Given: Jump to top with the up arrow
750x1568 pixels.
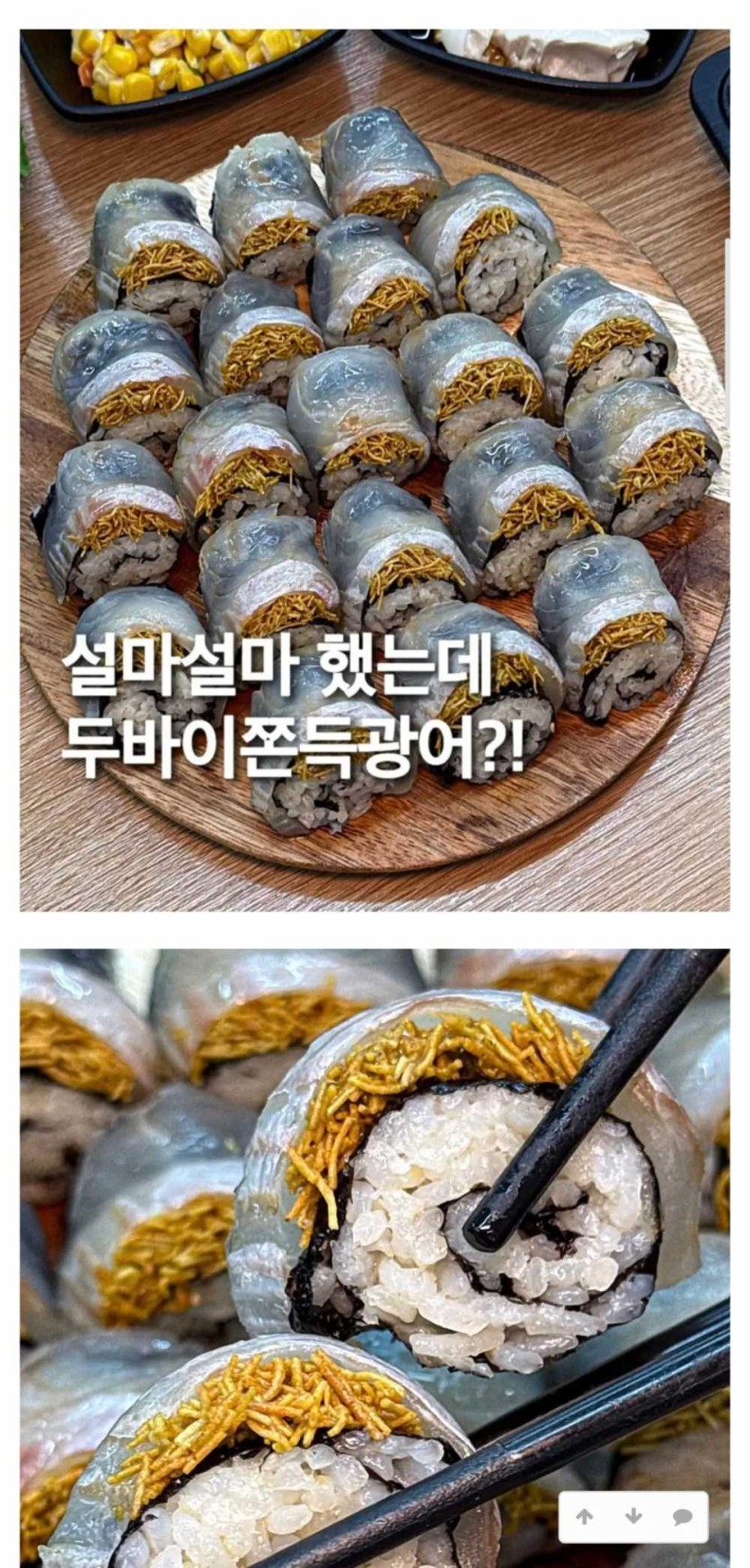Looking at the screenshot, I should pyautogui.click(x=585, y=1517).
